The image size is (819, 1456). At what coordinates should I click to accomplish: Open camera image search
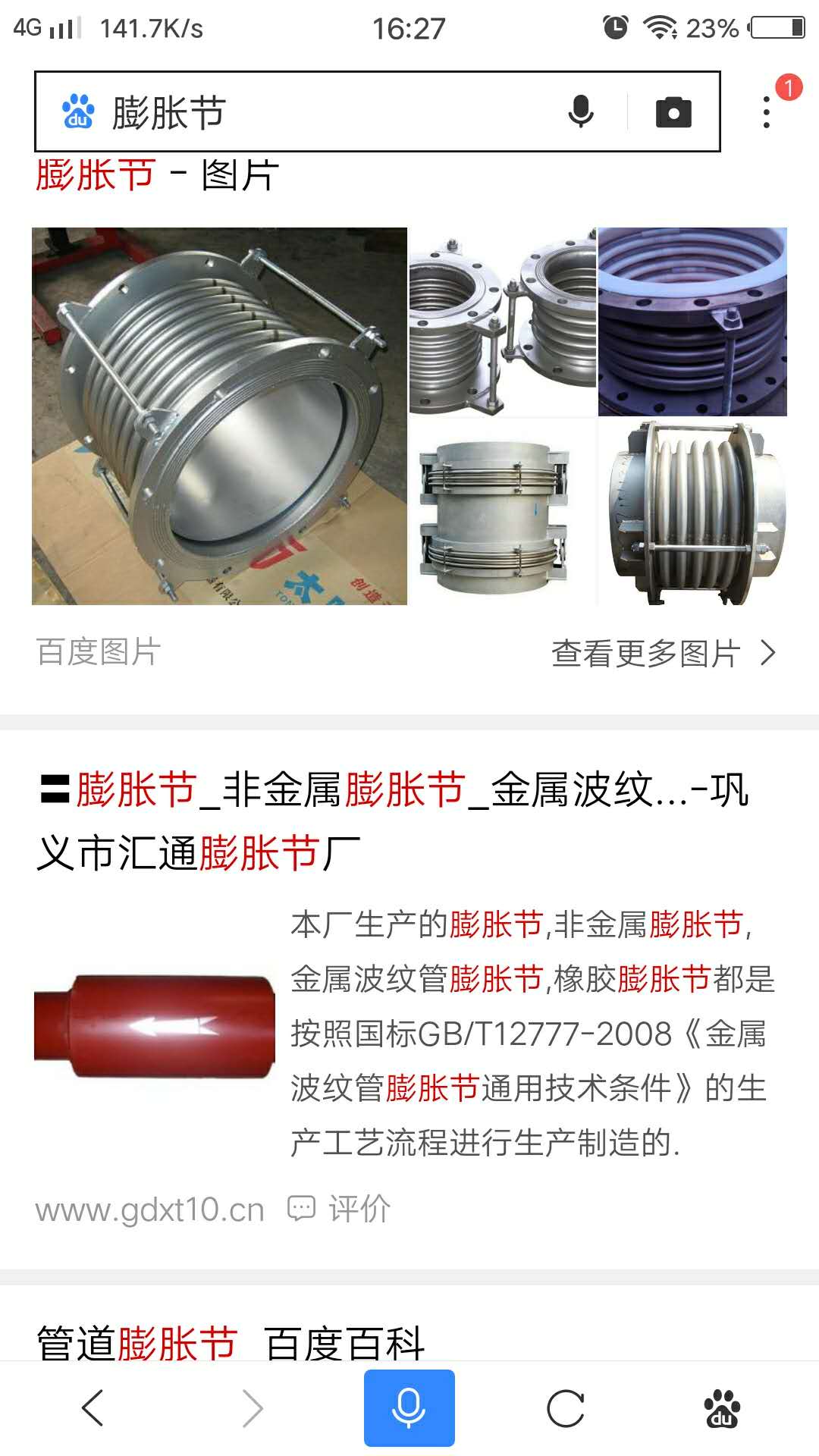[673, 112]
